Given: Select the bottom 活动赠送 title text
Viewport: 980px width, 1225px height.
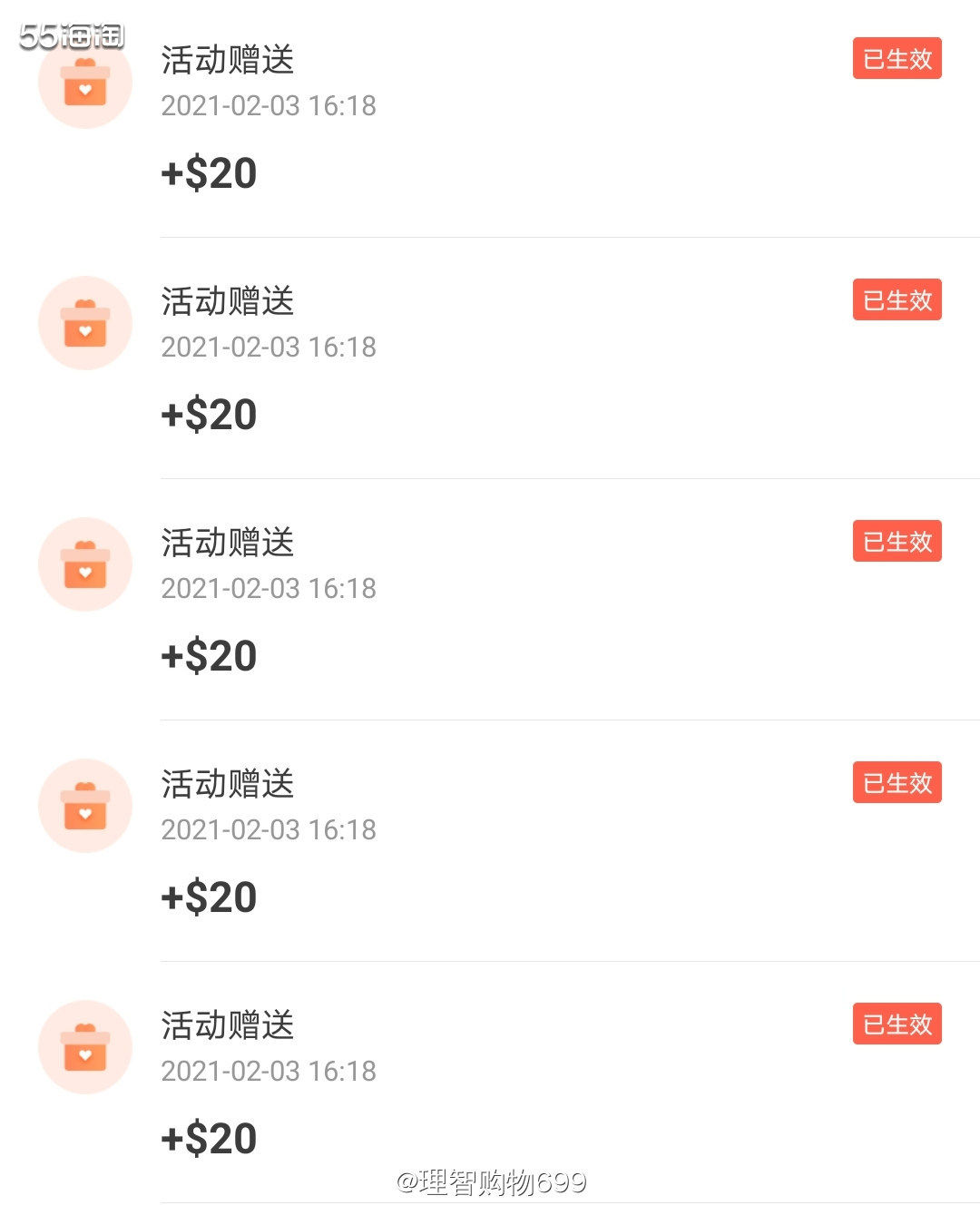Looking at the screenshot, I should tap(227, 1024).
